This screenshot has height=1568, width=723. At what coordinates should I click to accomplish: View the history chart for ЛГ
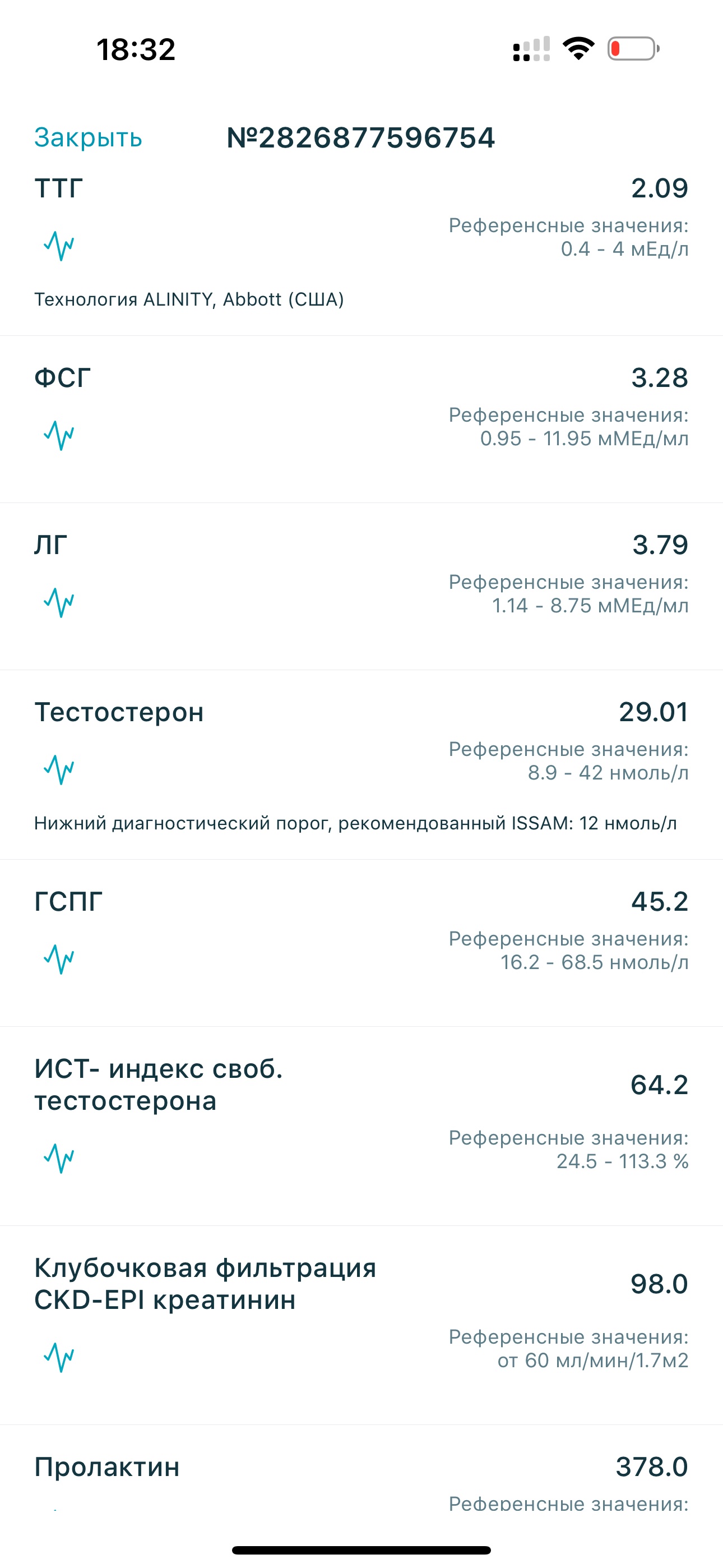pyautogui.click(x=59, y=603)
